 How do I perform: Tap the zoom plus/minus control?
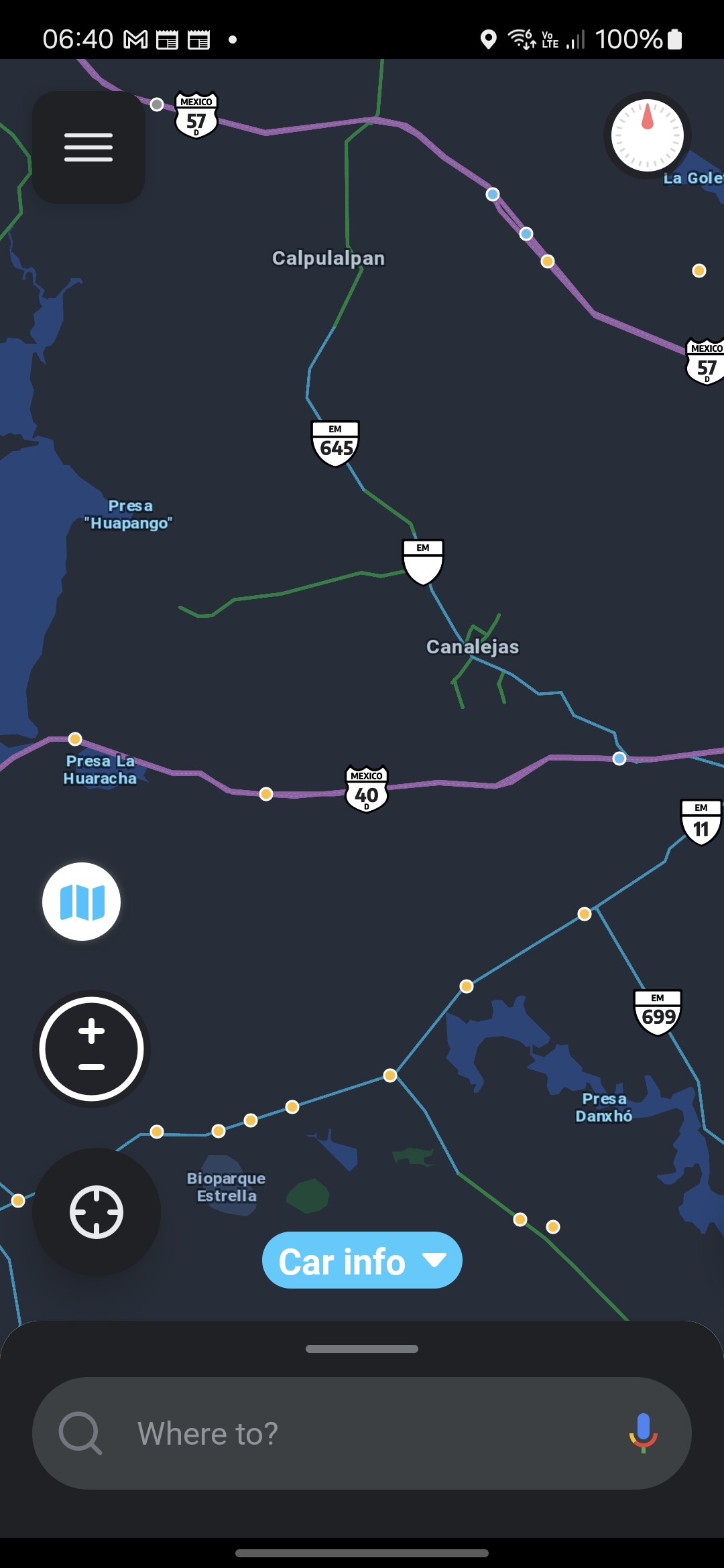(x=91, y=1049)
